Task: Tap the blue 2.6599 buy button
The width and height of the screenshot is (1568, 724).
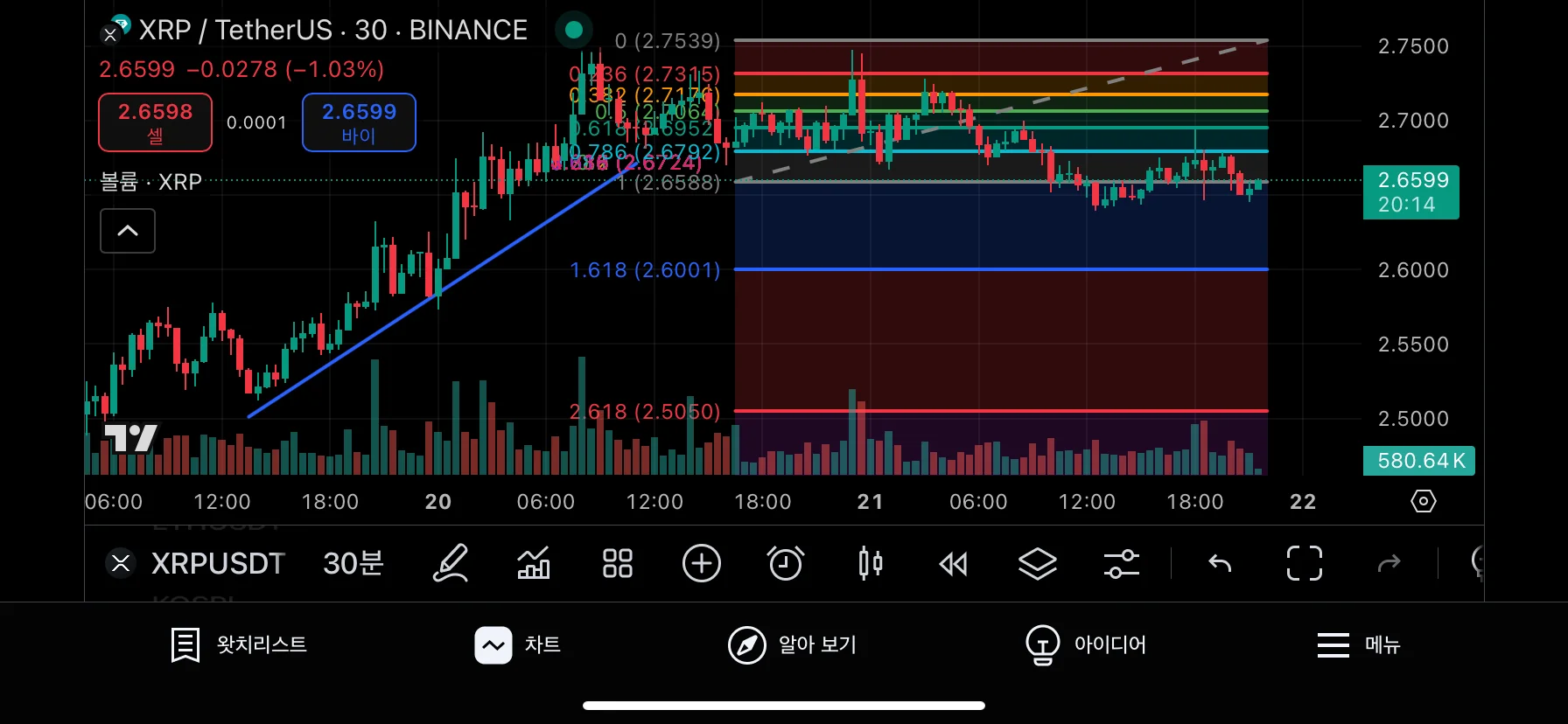Action: coord(359,122)
